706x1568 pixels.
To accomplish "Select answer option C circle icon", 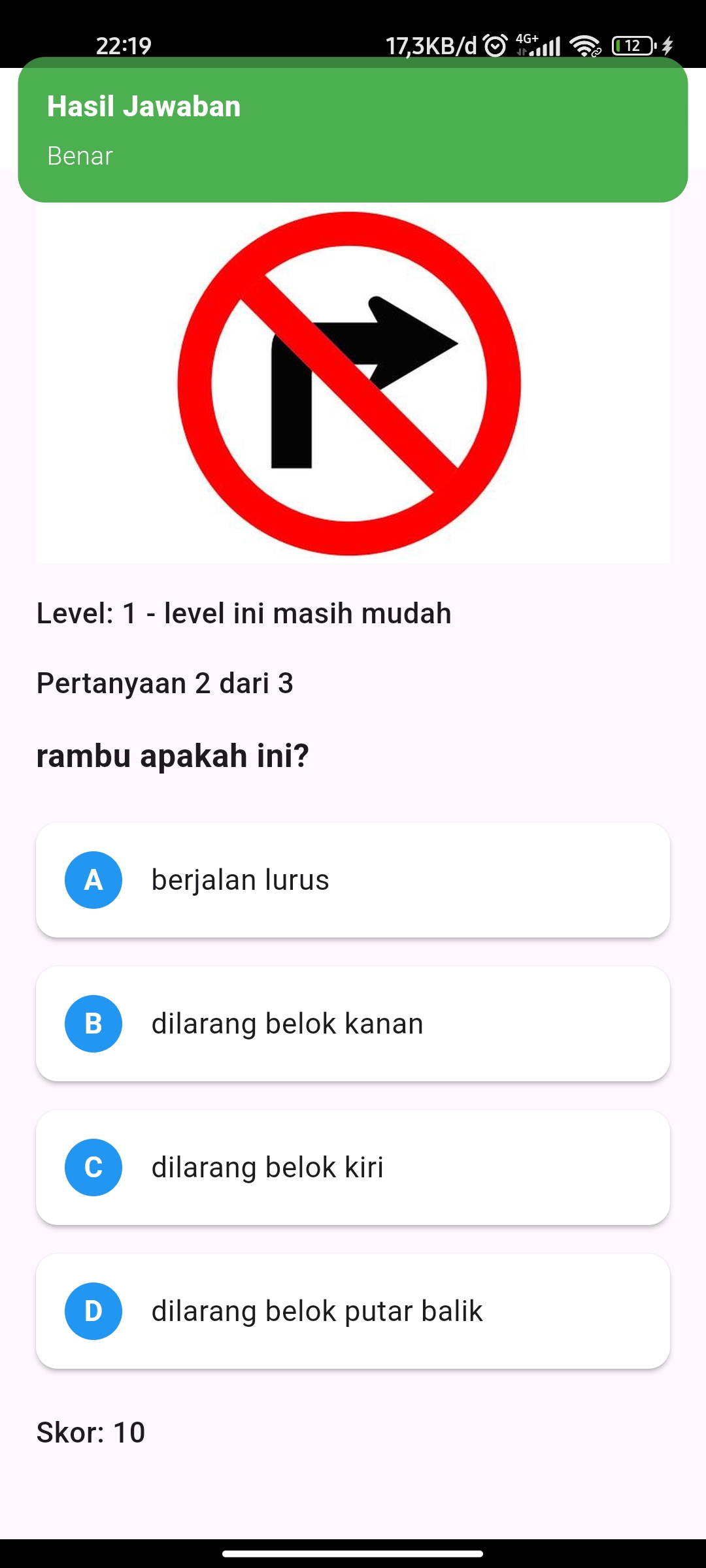I will click(93, 1168).
